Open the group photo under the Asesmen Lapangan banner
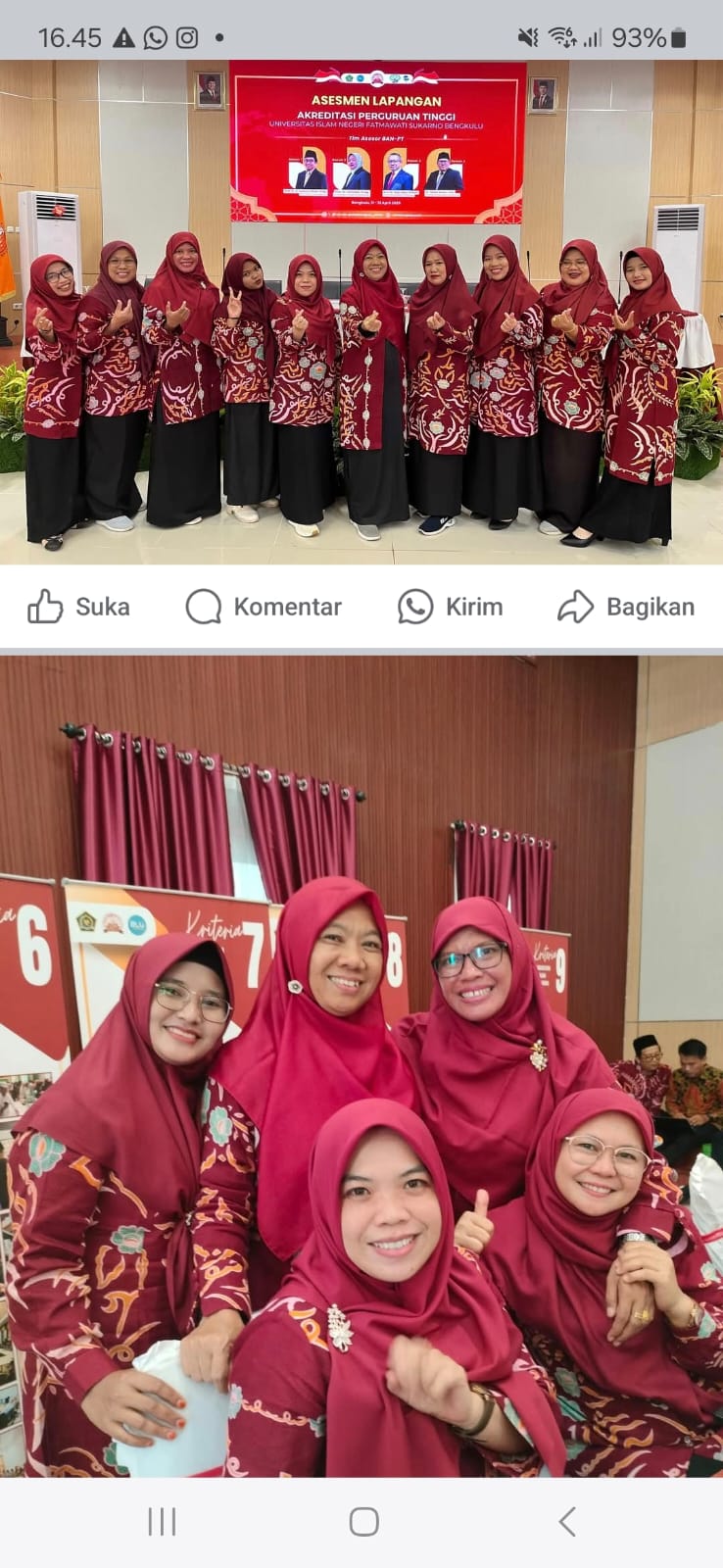The height and width of the screenshot is (1568, 723). 361,314
